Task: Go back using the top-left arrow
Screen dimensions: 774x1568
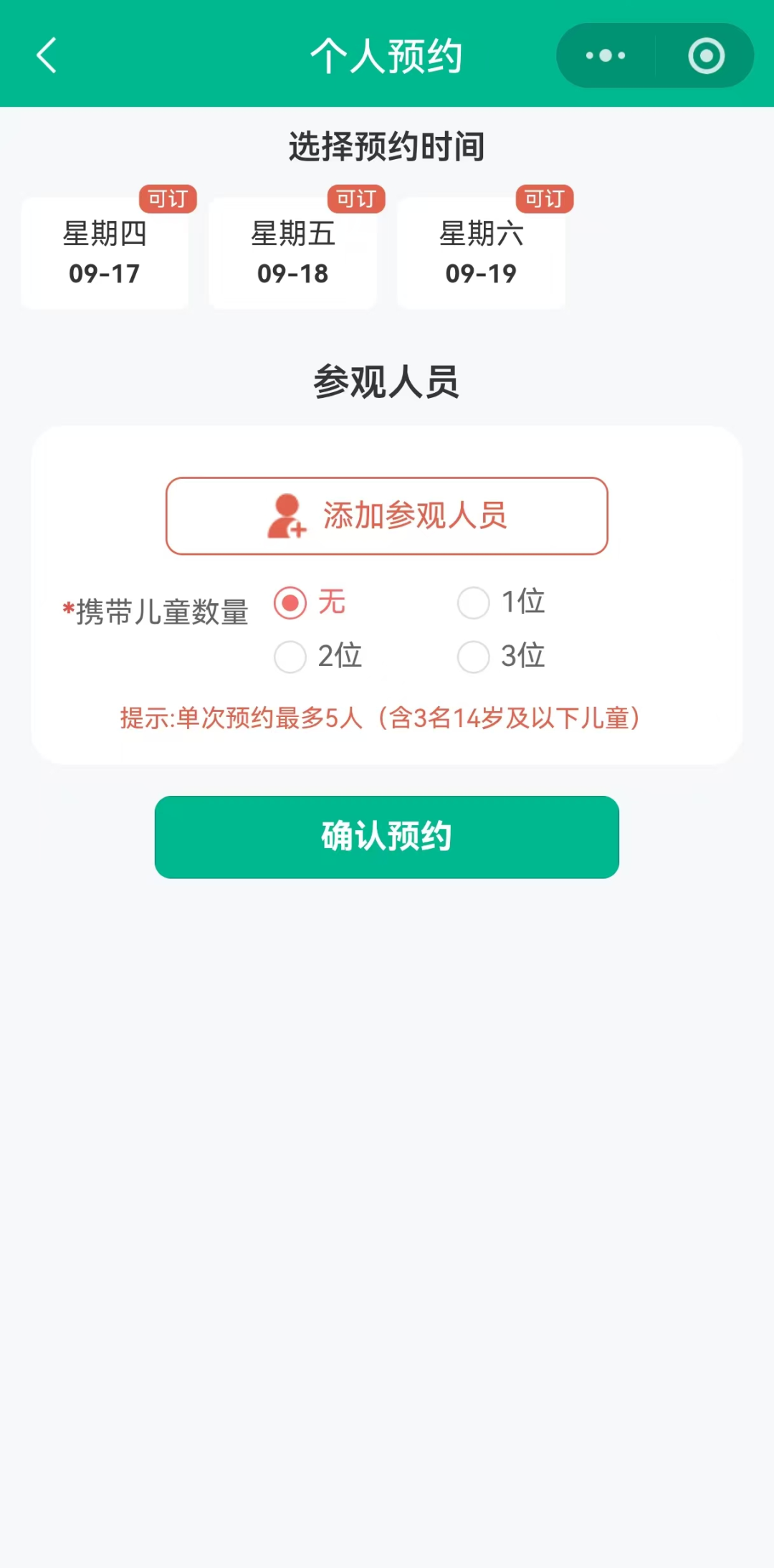Action: [47, 56]
